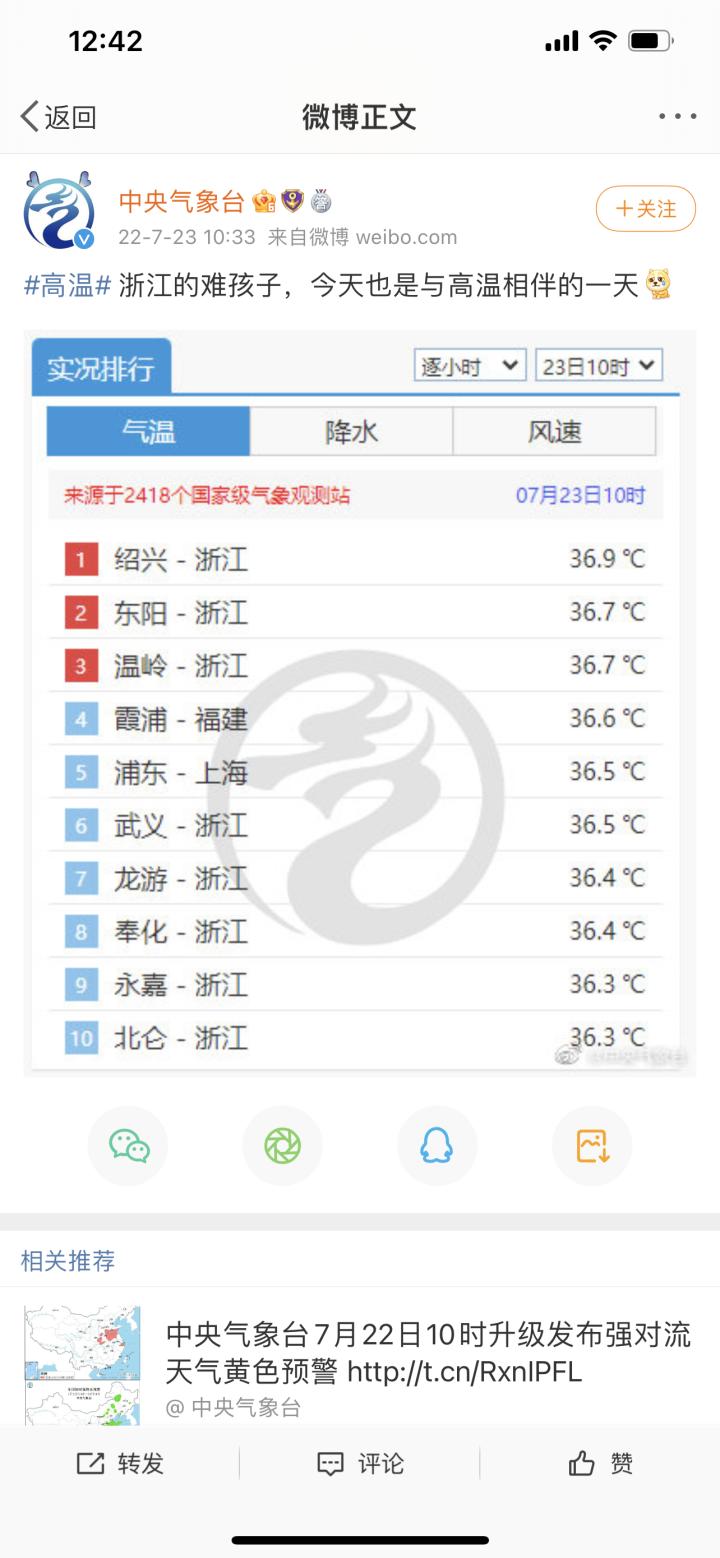Share the post to QQ

point(436,1146)
